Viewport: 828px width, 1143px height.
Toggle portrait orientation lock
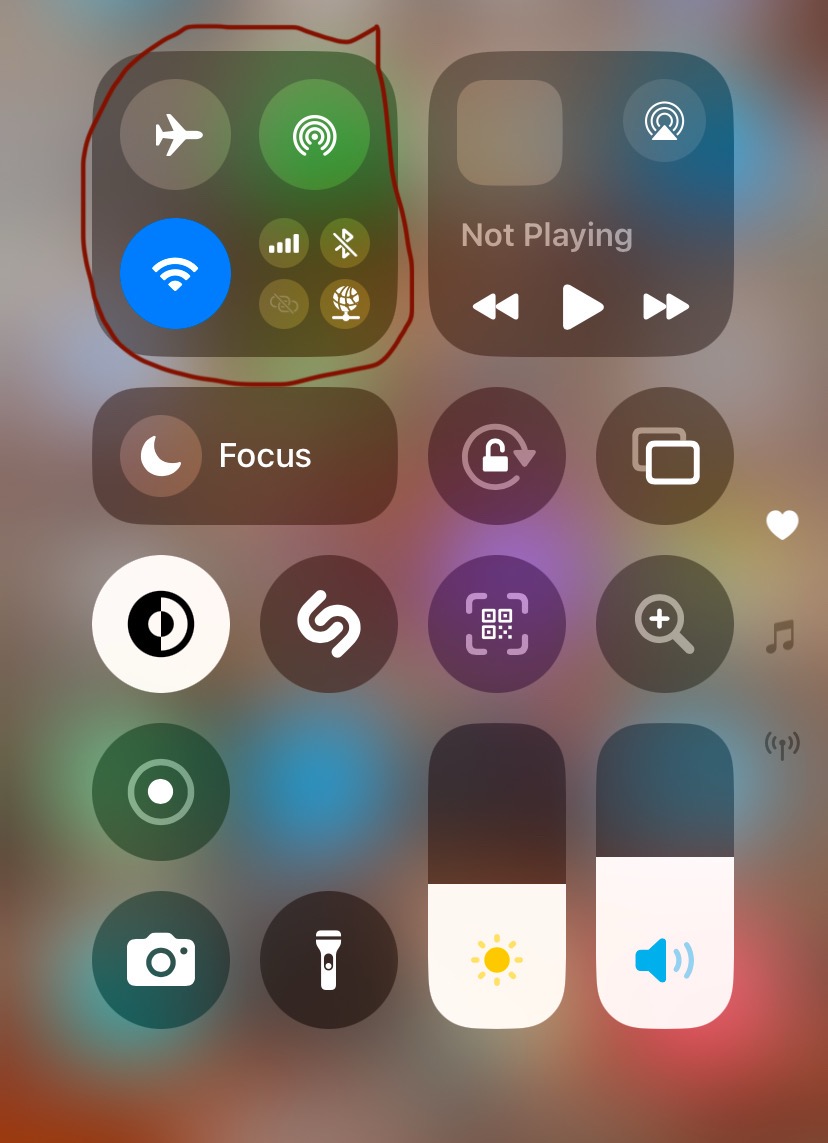497,456
